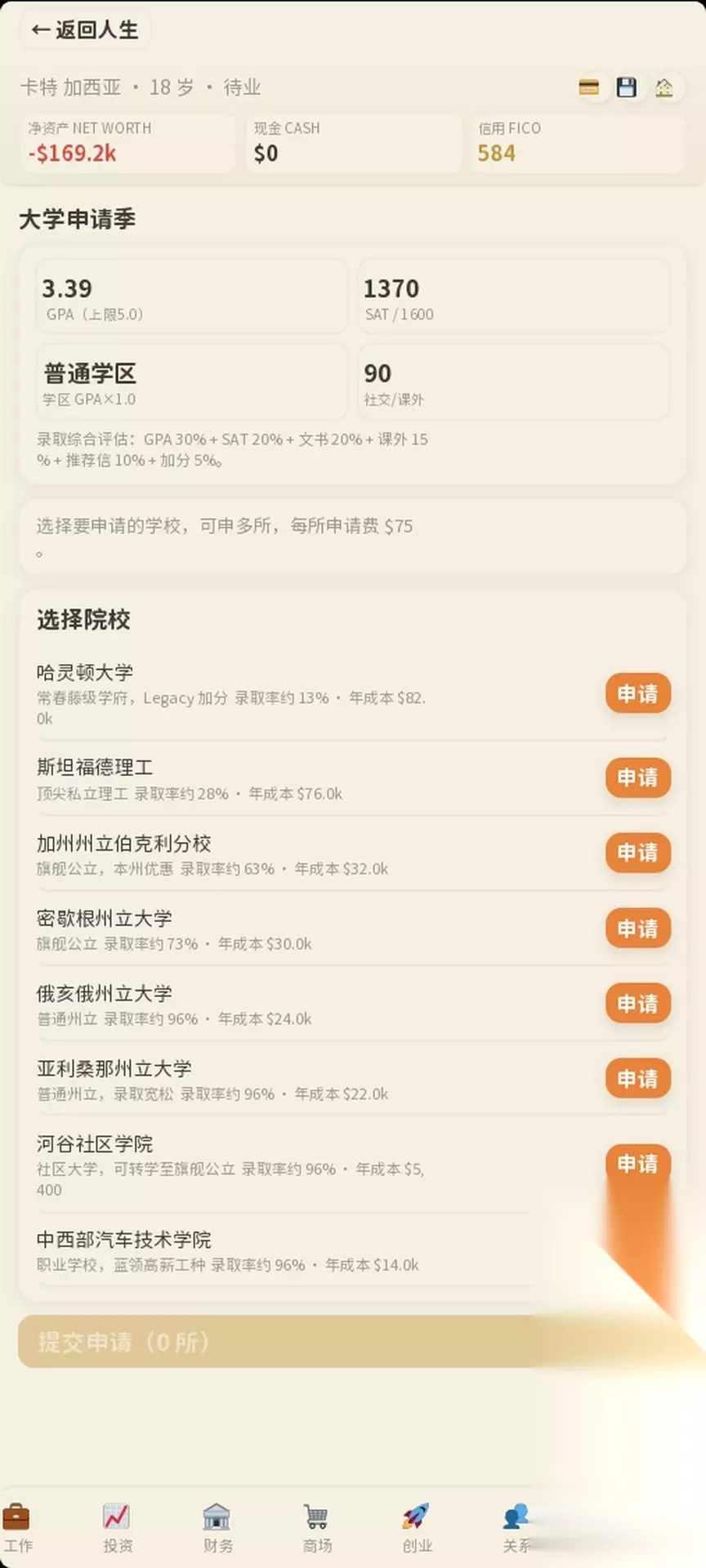Image resolution: width=706 pixels, height=1568 pixels.
Task: Apply to 河谷社区学院
Action: point(637,1164)
